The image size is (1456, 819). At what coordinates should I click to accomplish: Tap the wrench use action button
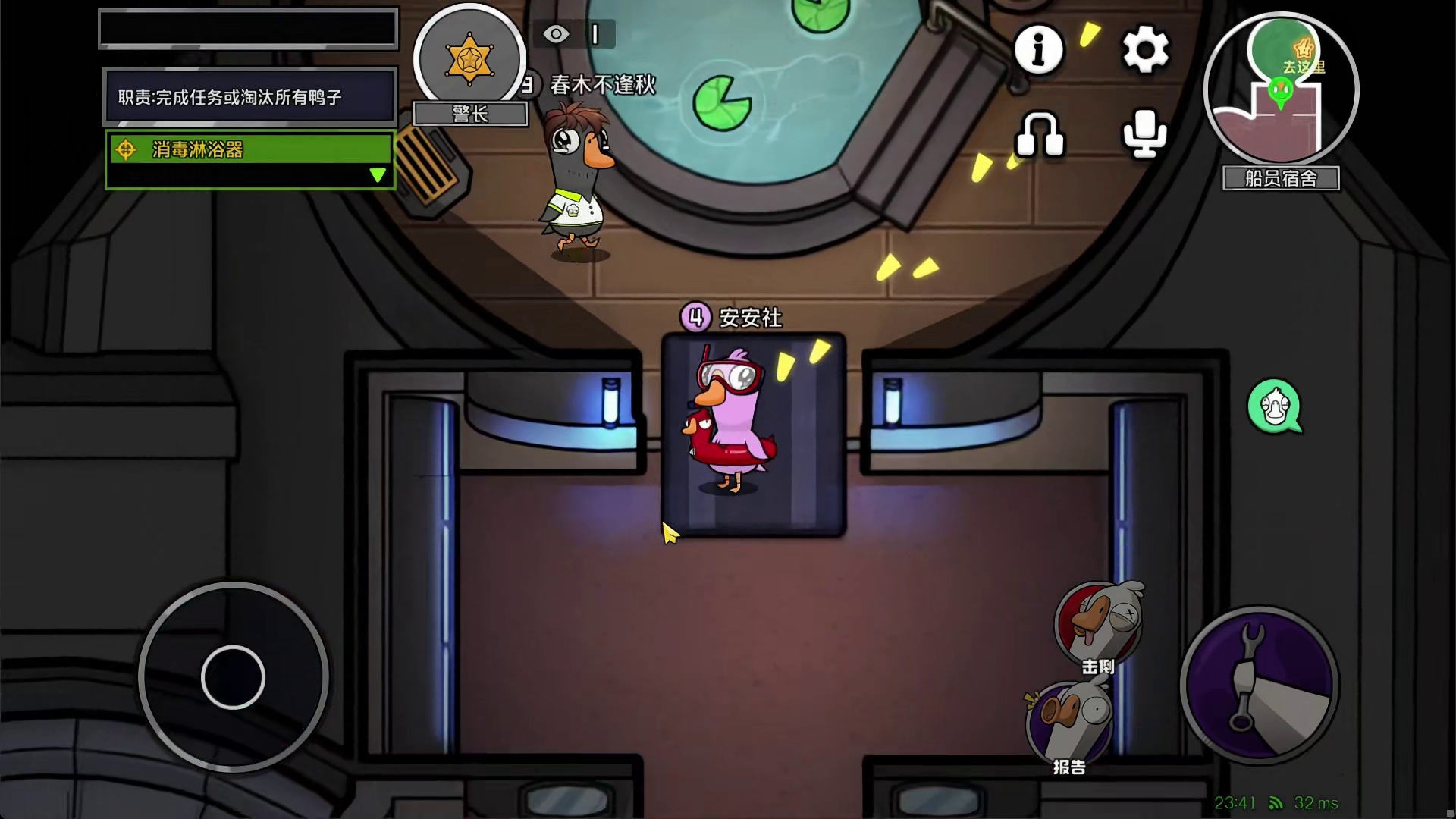[1260, 685]
